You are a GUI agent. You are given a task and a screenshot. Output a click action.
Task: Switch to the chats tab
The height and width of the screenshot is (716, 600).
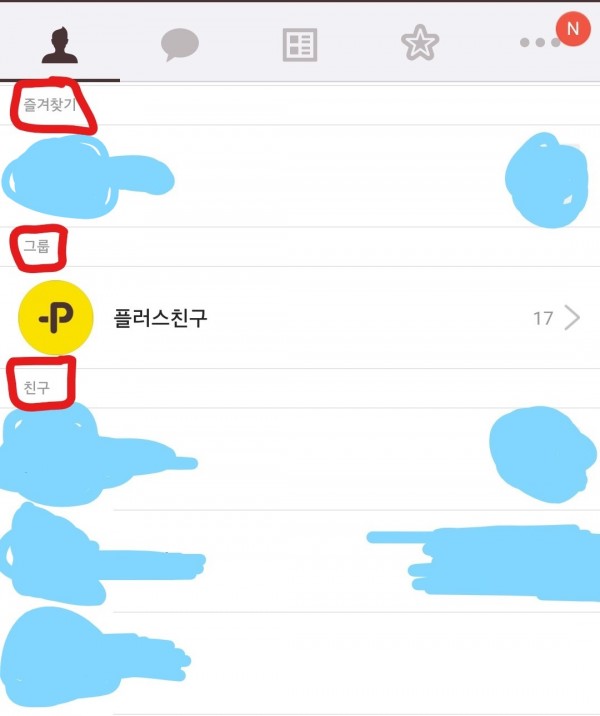[180, 44]
